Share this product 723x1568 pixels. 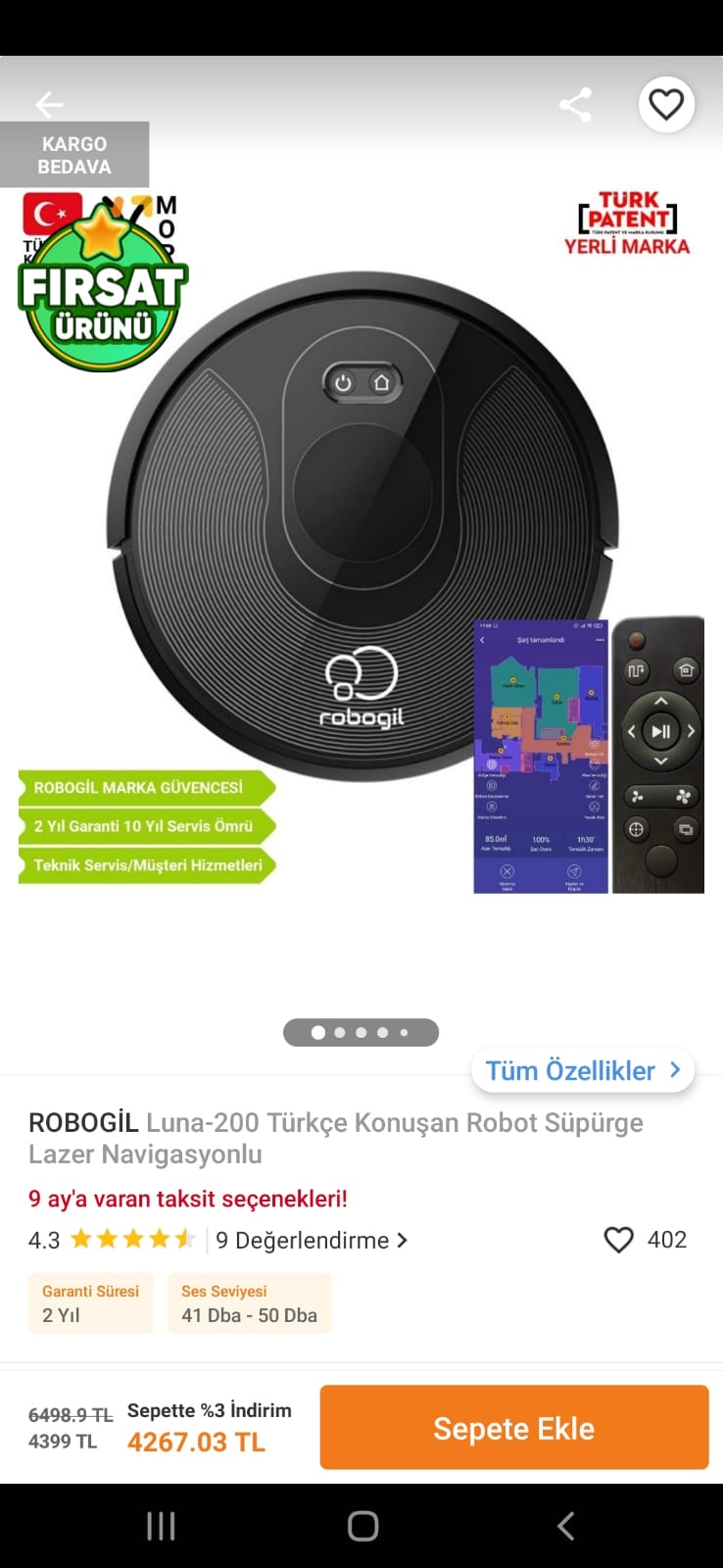coord(575,105)
